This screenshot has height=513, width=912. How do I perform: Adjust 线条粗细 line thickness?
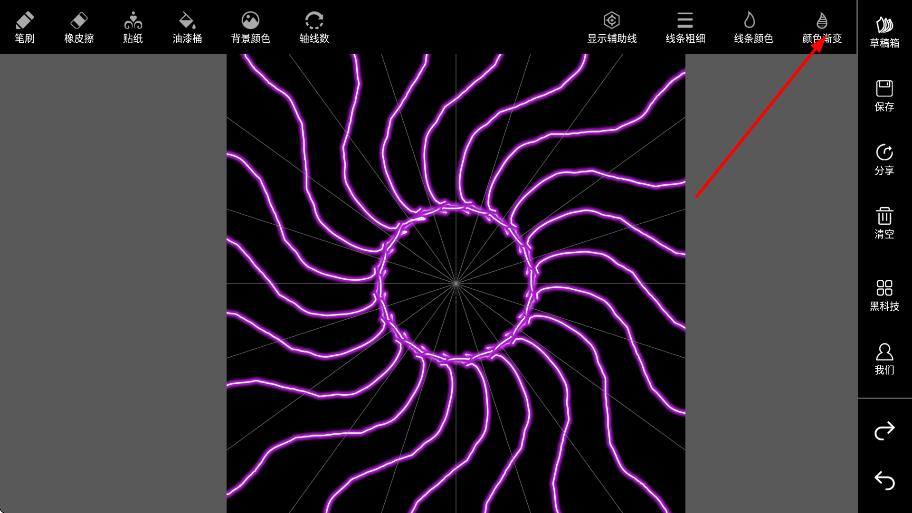pos(685,26)
